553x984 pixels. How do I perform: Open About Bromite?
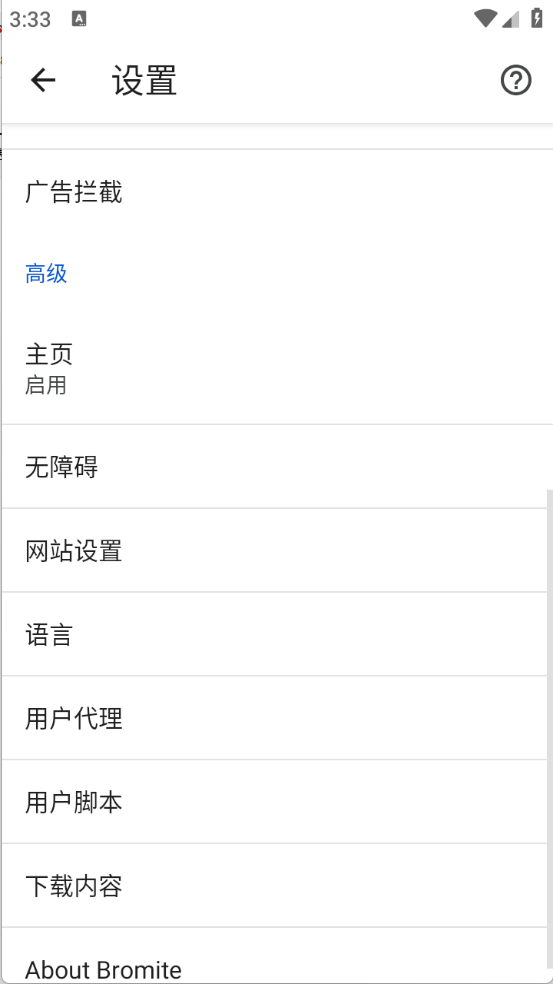(x=274, y=956)
